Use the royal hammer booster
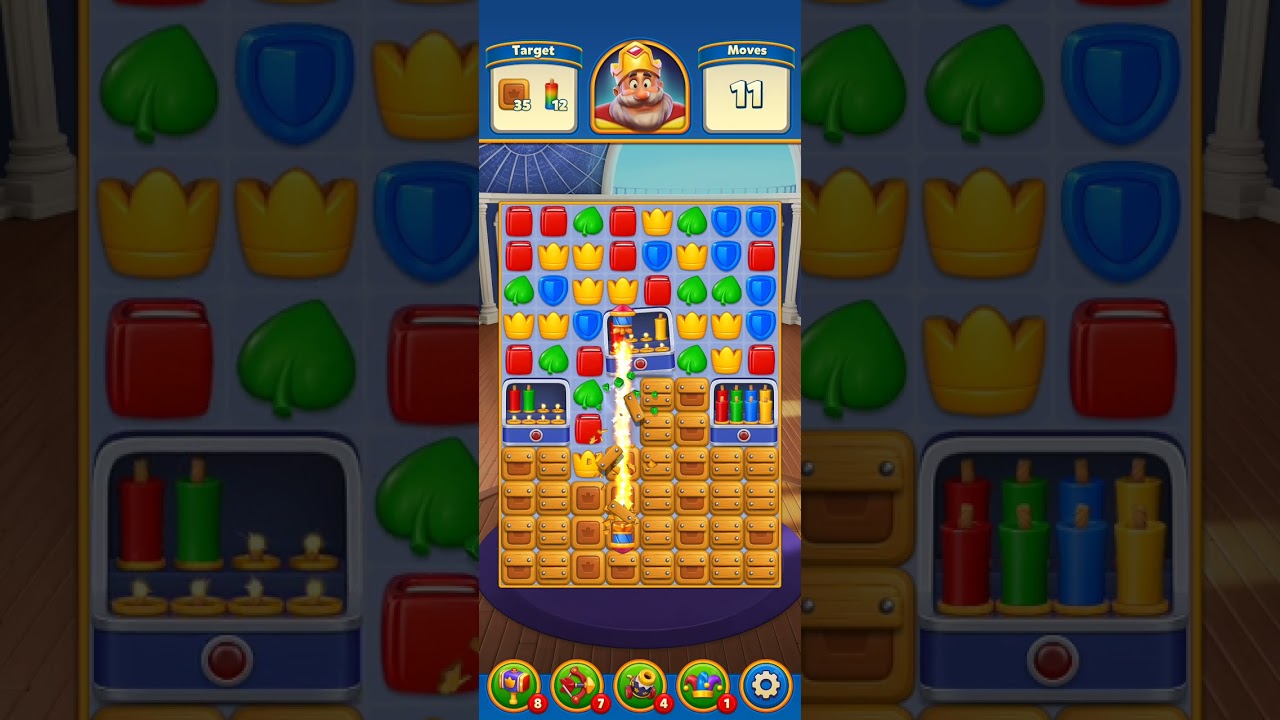This screenshot has width=1280, height=720. [x=514, y=685]
